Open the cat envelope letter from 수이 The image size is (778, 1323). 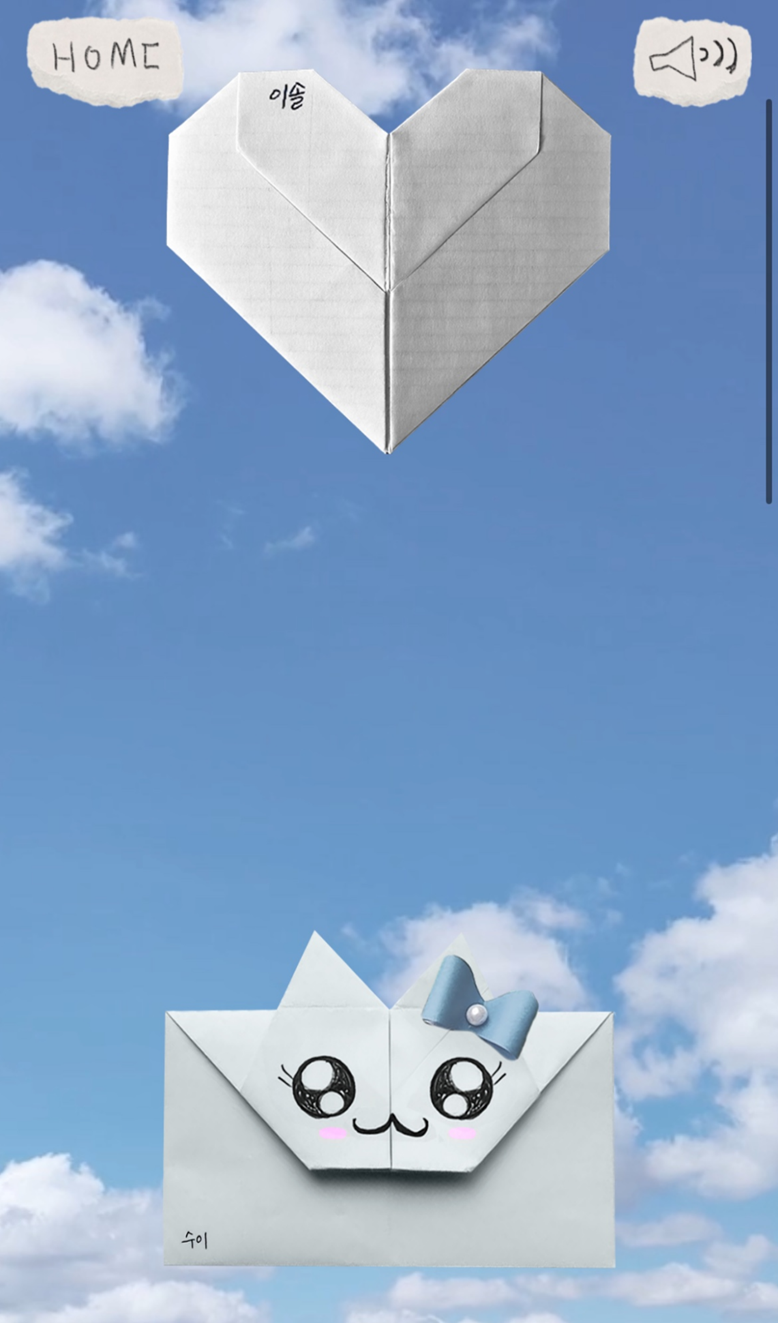click(388, 1120)
